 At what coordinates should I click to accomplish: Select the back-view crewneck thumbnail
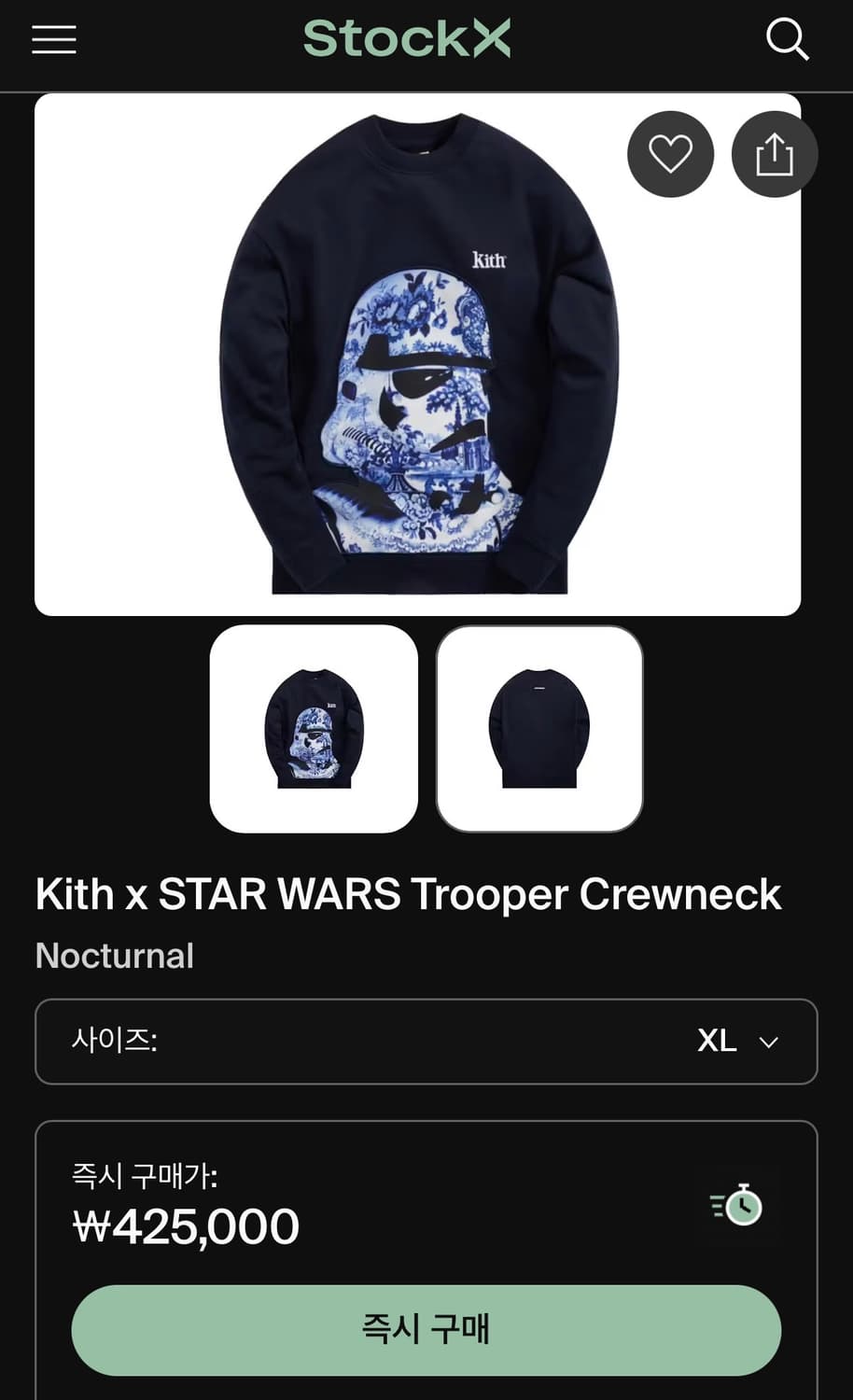[539, 729]
